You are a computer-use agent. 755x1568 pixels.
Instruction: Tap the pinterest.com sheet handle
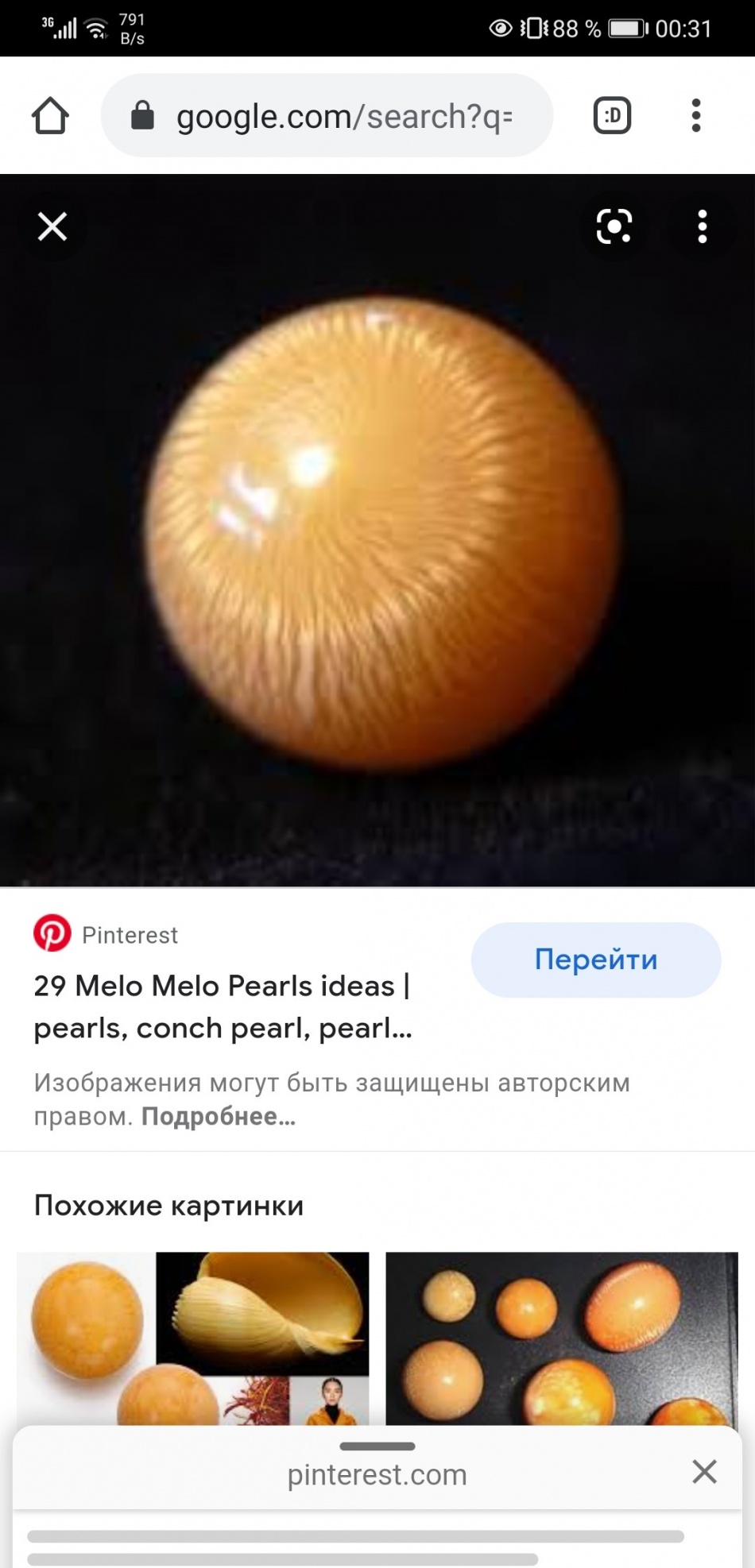(377, 1446)
